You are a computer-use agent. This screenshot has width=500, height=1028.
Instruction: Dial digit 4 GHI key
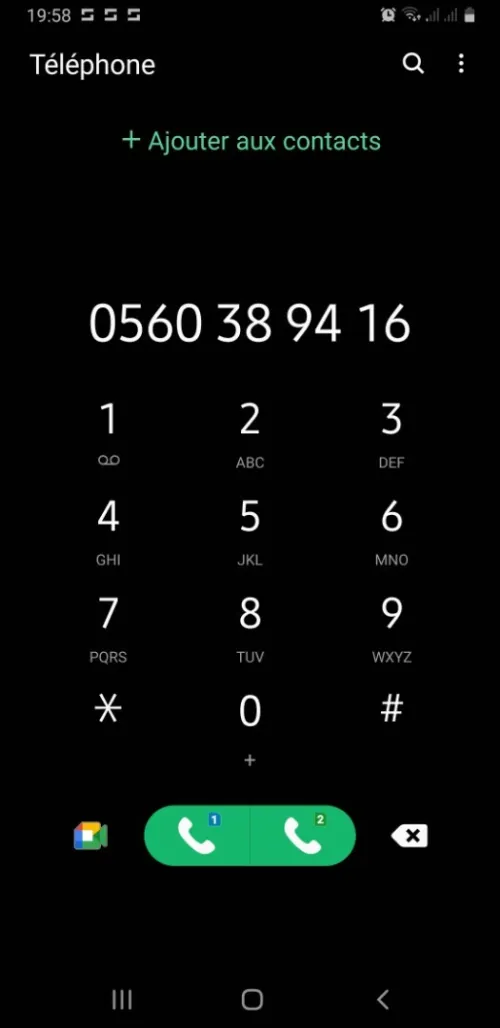[x=109, y=530]
